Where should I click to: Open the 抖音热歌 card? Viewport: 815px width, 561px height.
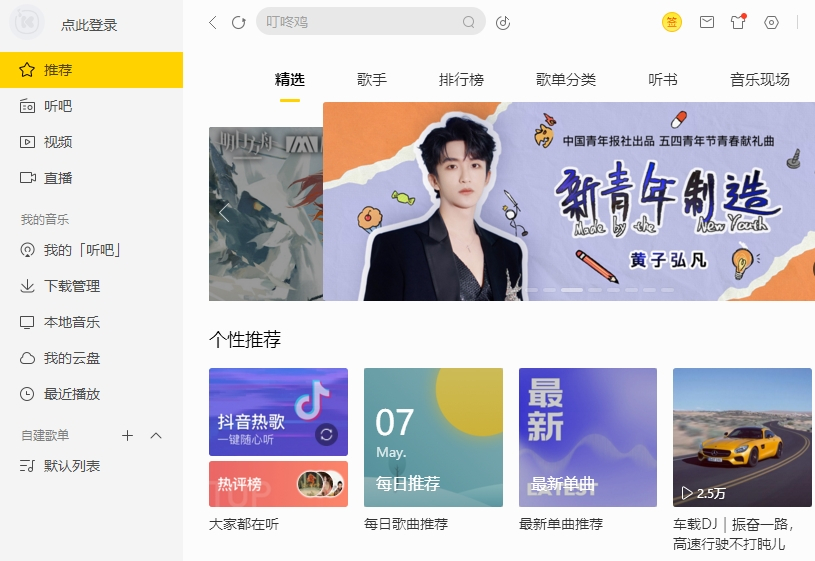(x=278, y=411)
